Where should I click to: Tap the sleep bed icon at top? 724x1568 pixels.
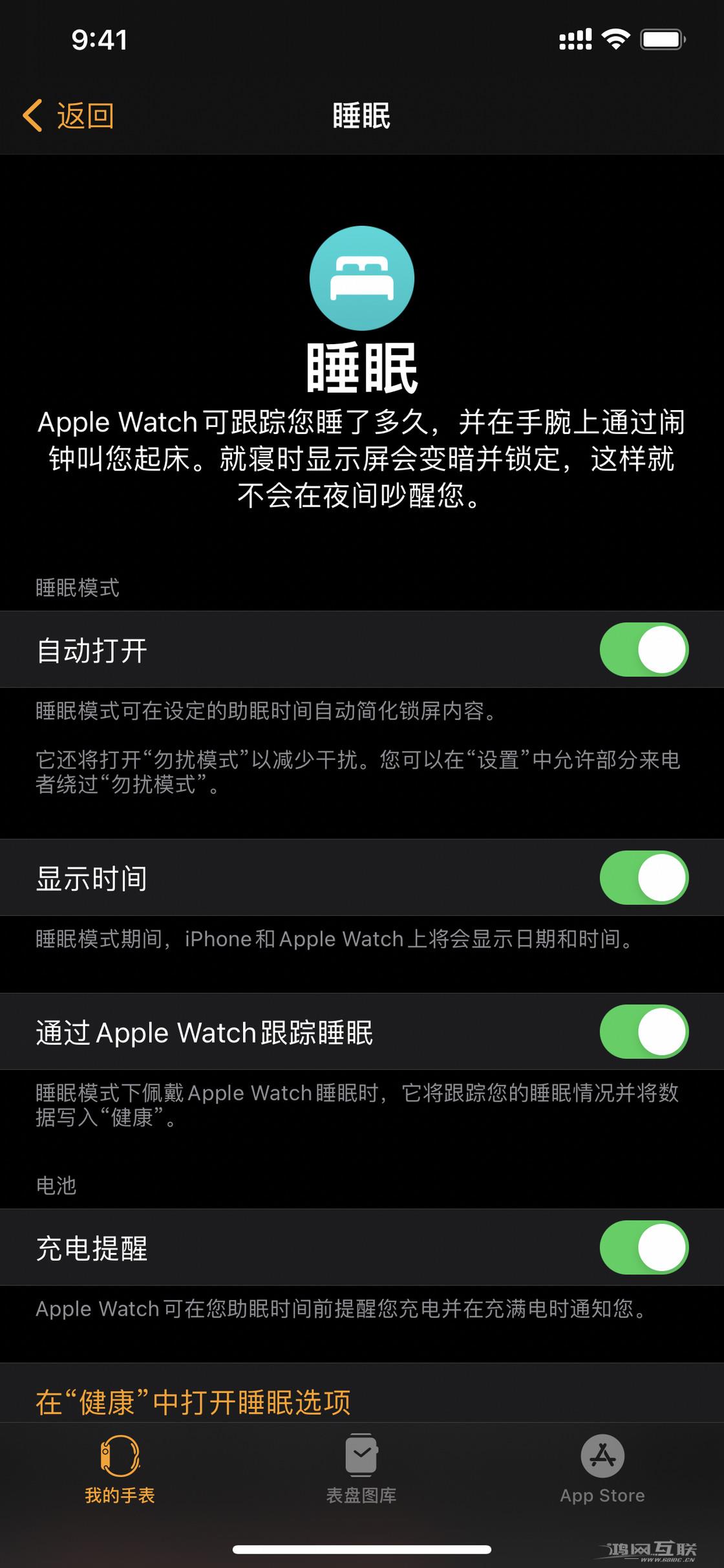(362, 277)
